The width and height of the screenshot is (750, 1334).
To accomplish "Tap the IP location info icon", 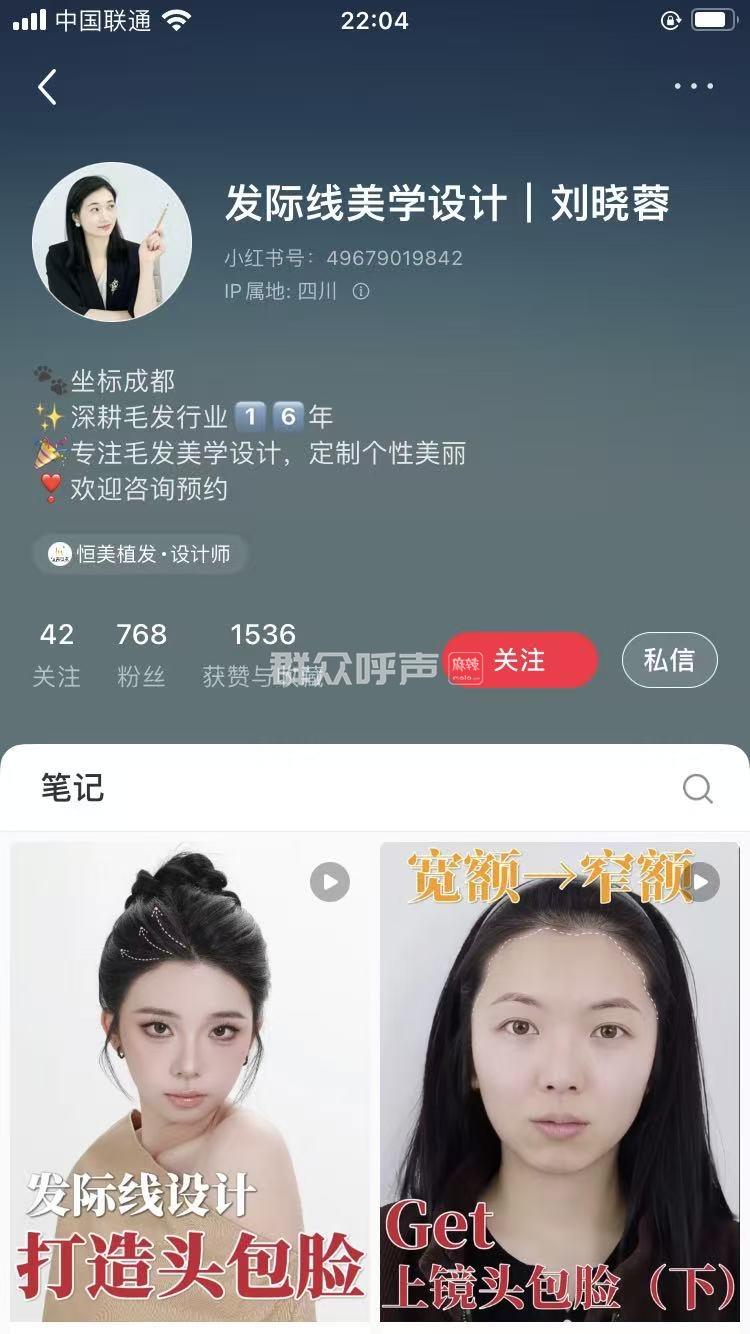I will 361,291.
